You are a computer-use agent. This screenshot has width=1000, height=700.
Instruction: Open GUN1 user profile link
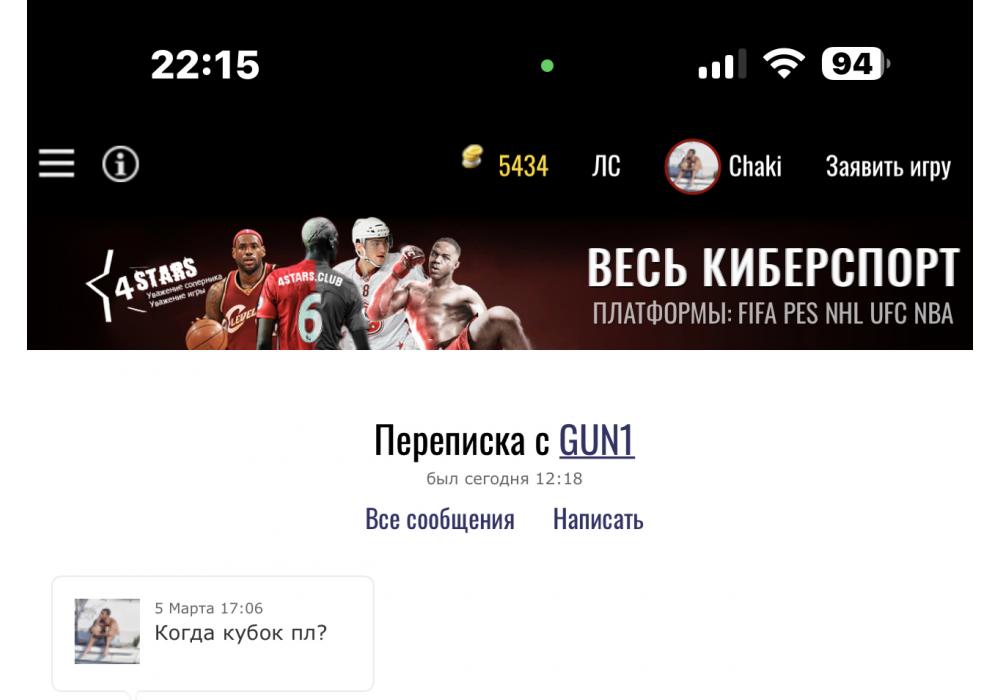596,440
